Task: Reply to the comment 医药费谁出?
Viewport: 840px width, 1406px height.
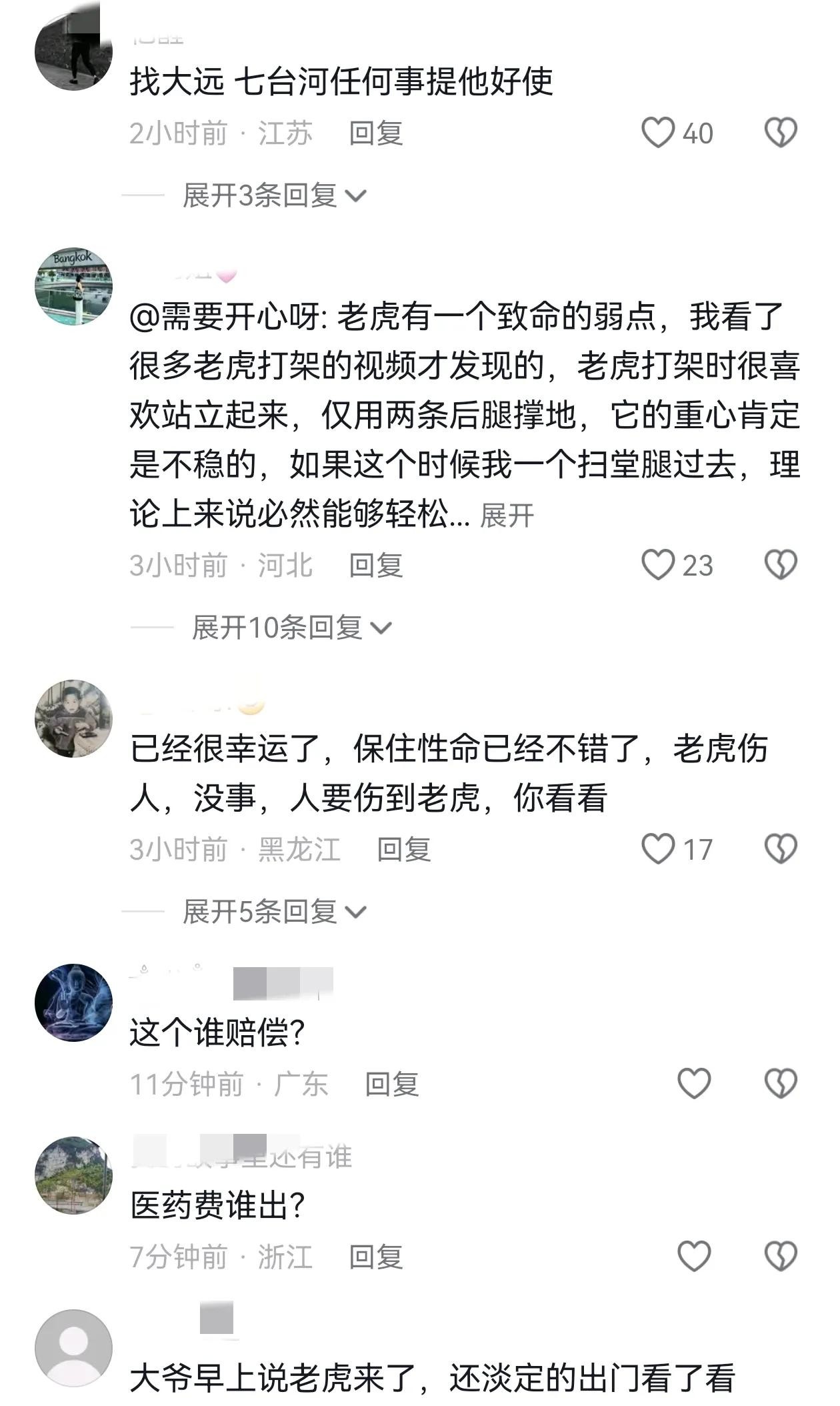Action: (x=376, y=1257)
